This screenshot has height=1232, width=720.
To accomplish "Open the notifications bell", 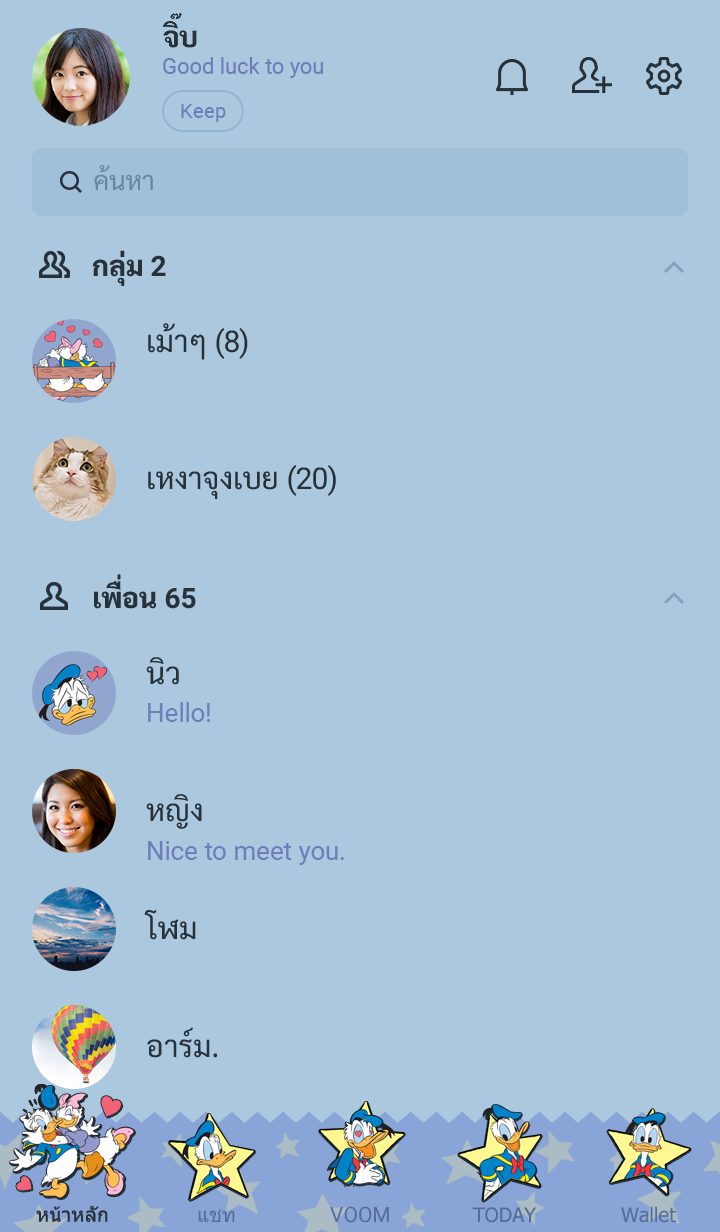I will point(512,77).
